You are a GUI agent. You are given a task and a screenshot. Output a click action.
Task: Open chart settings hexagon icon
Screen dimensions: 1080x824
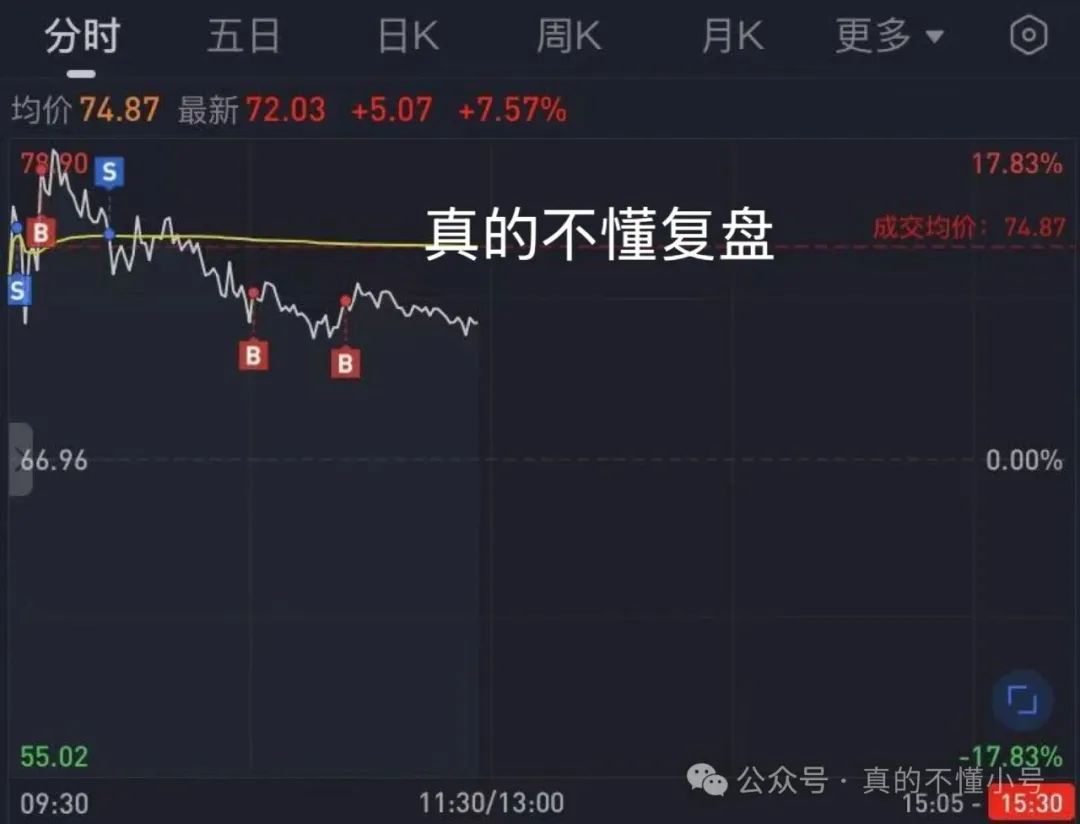coord(1028,36)
